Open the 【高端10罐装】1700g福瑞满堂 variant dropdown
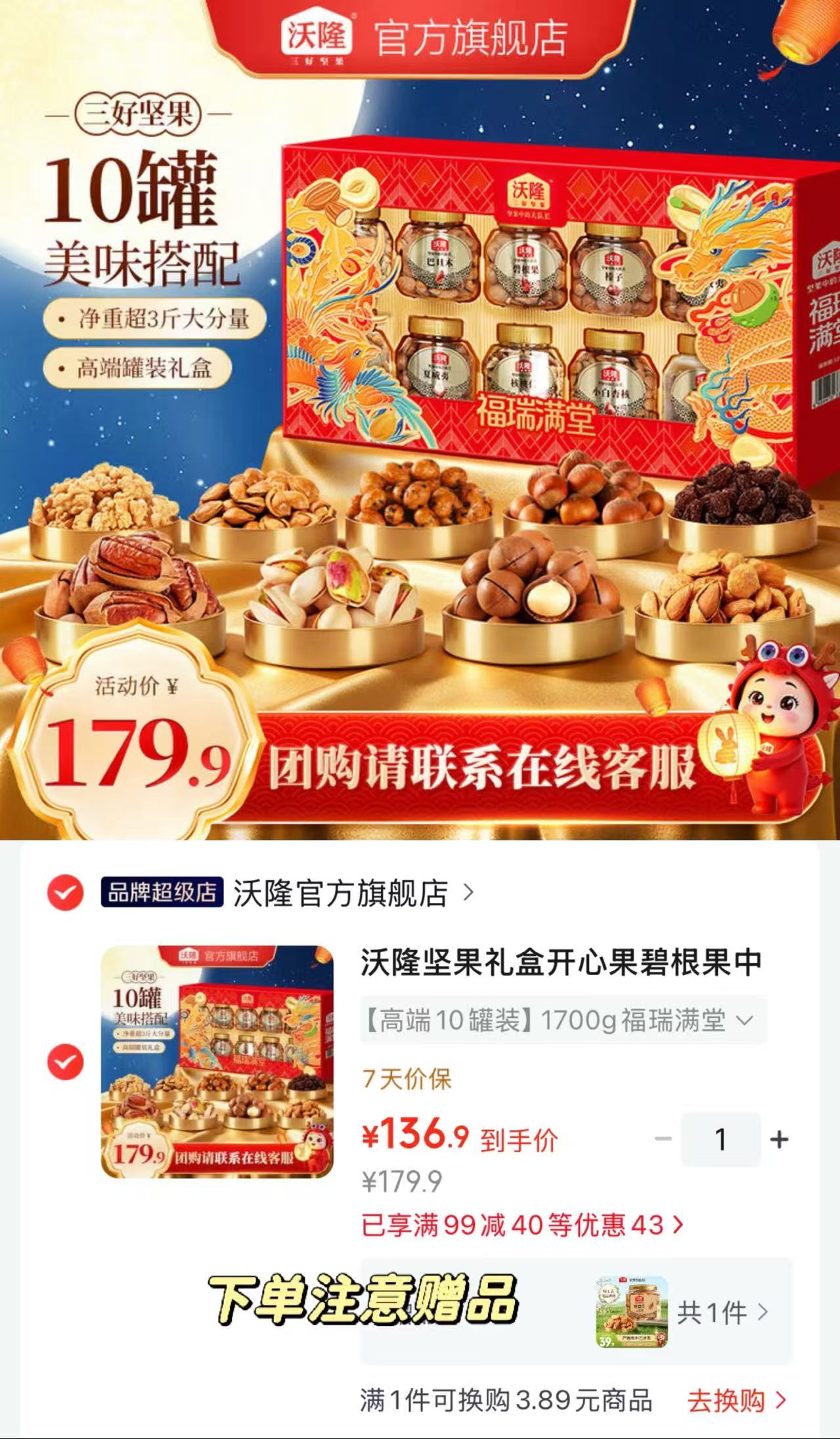Image resolution: width=840 pixels, height=1439 pixels. pos(564,1020)
